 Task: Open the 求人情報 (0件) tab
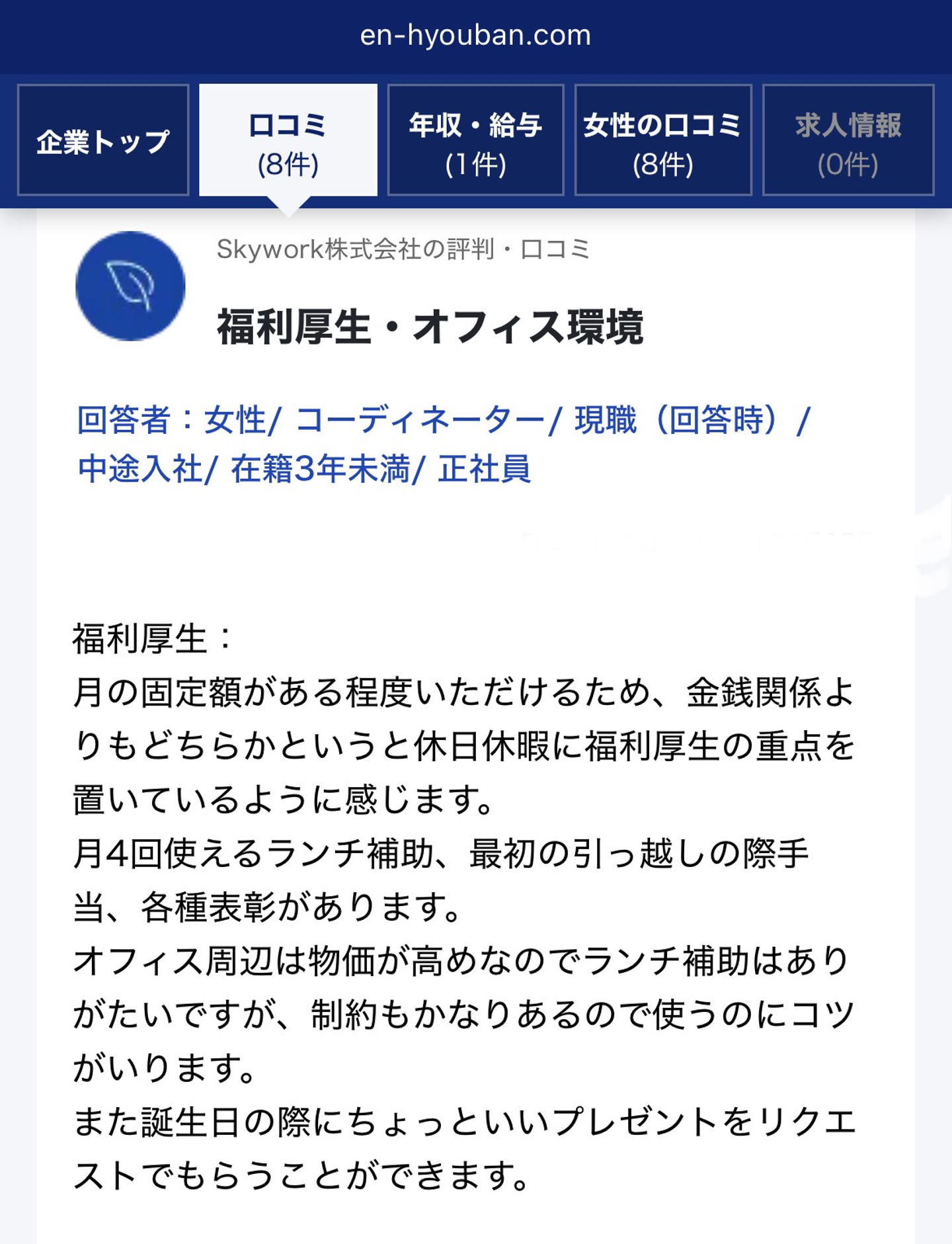pos(848,140)
